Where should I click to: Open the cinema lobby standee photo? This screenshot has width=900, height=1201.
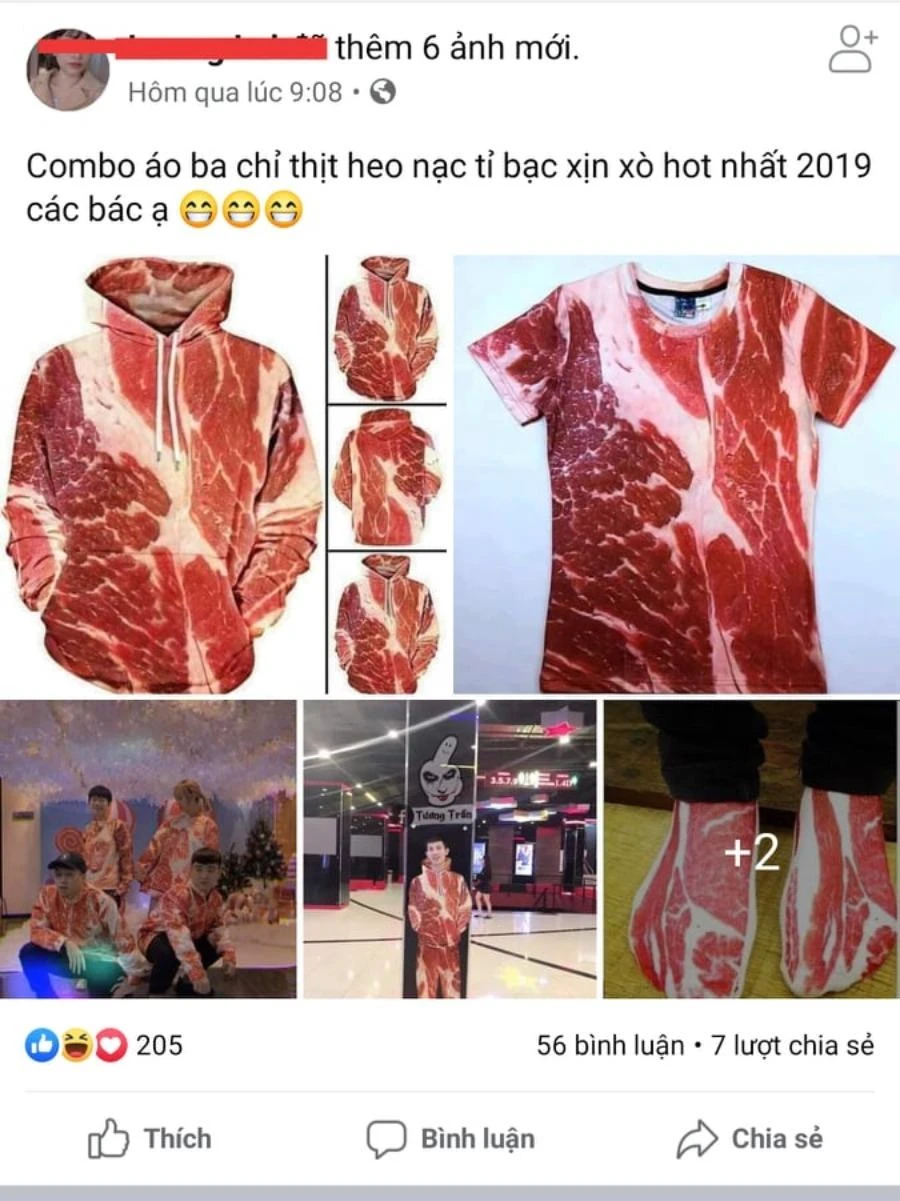pos(450,849)
